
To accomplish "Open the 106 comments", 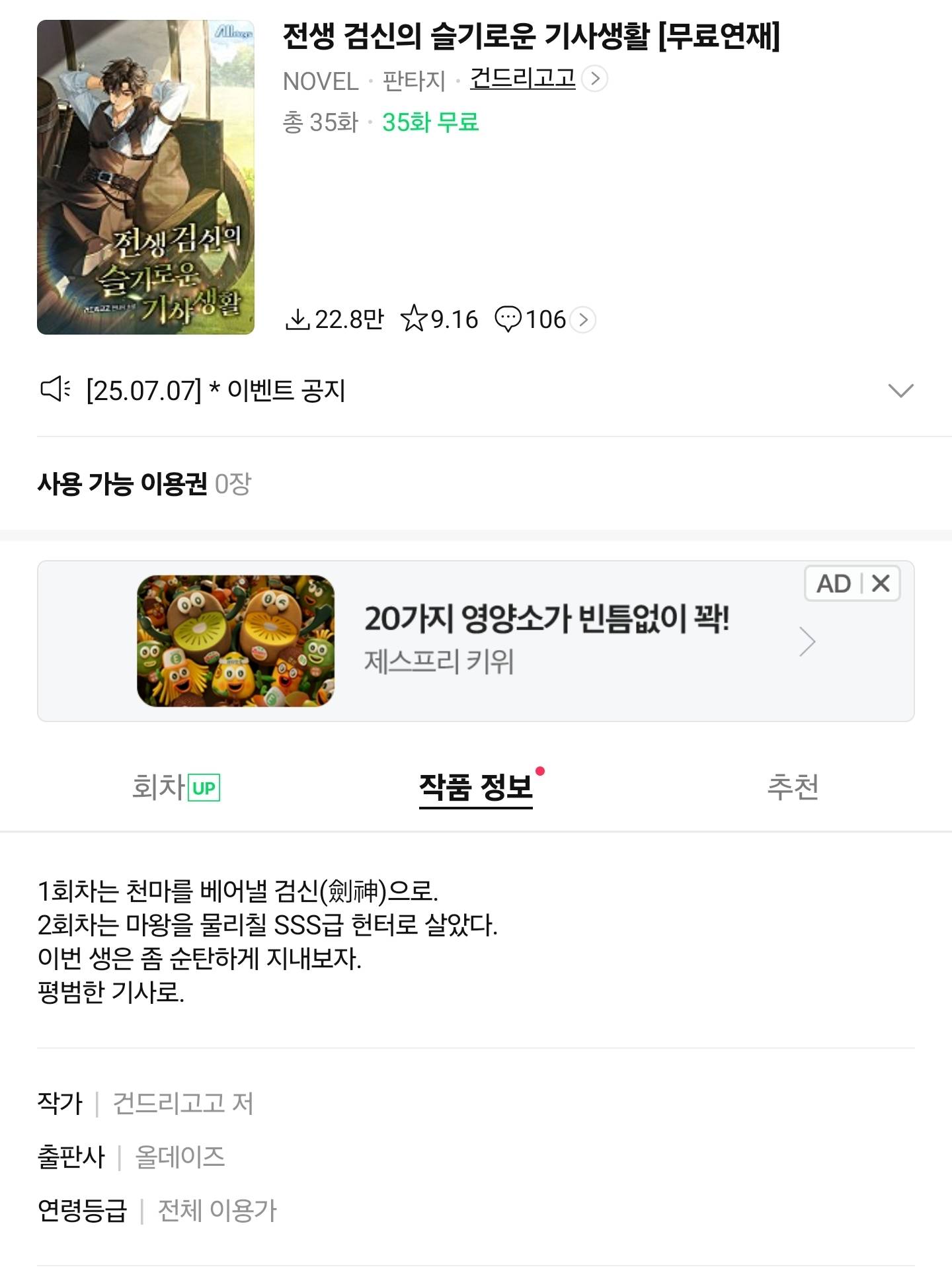I will coord(545,320).
